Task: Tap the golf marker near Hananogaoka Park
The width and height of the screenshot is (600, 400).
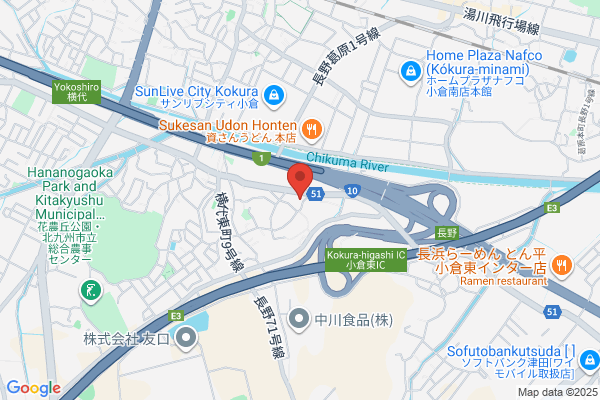Action: (91, 292)
